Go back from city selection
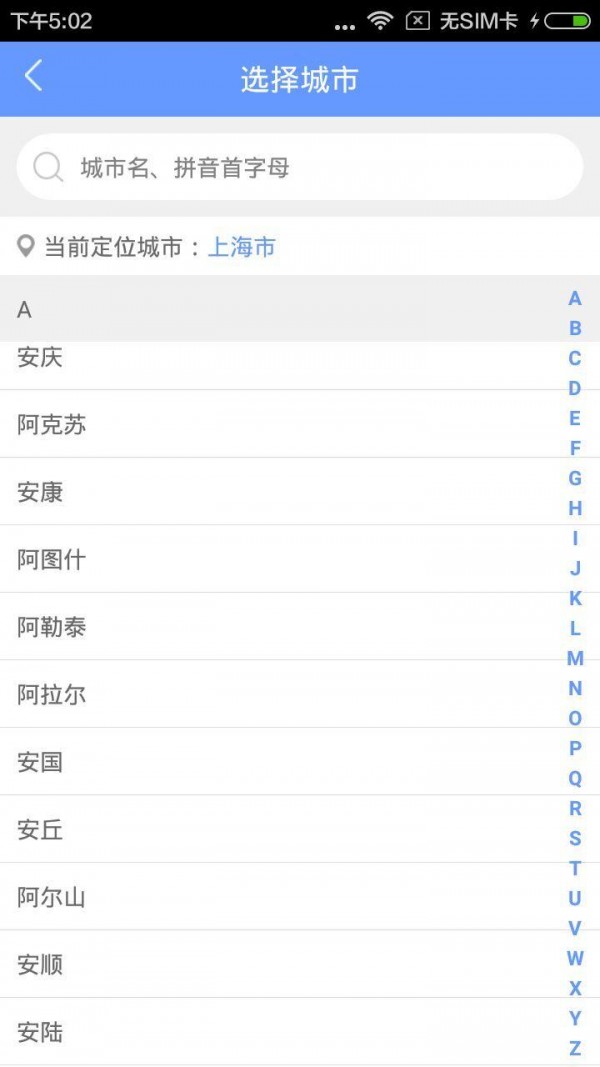This screenshot has height=1067, width=600. coord(34,77)
